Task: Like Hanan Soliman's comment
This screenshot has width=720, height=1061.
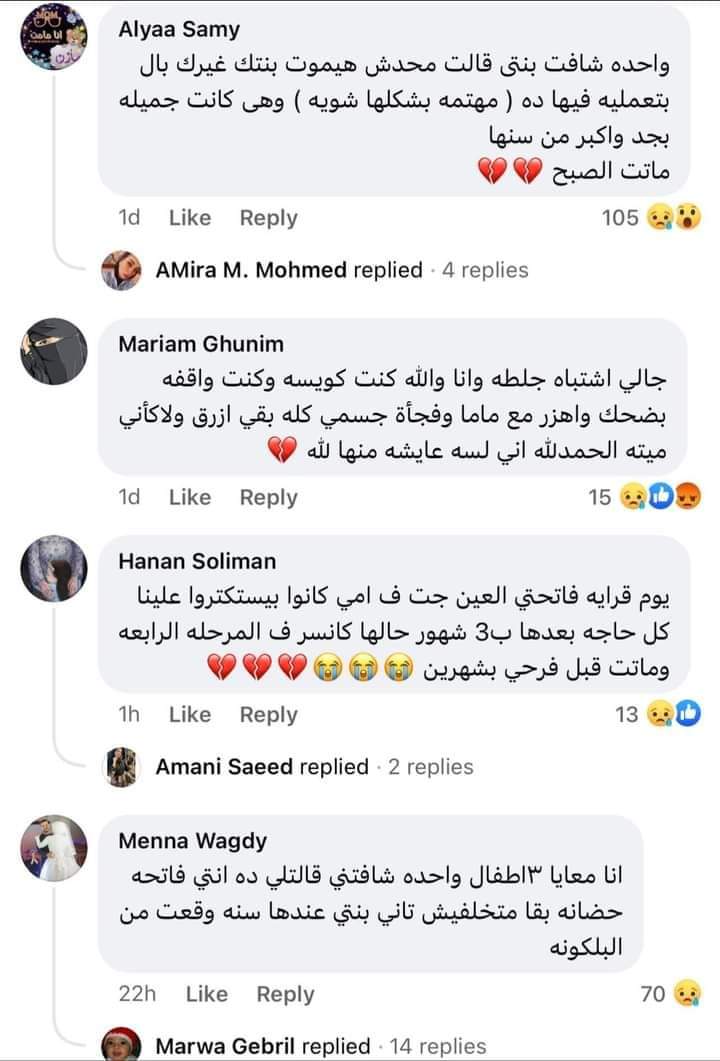Action: click(x=190, y=714)
